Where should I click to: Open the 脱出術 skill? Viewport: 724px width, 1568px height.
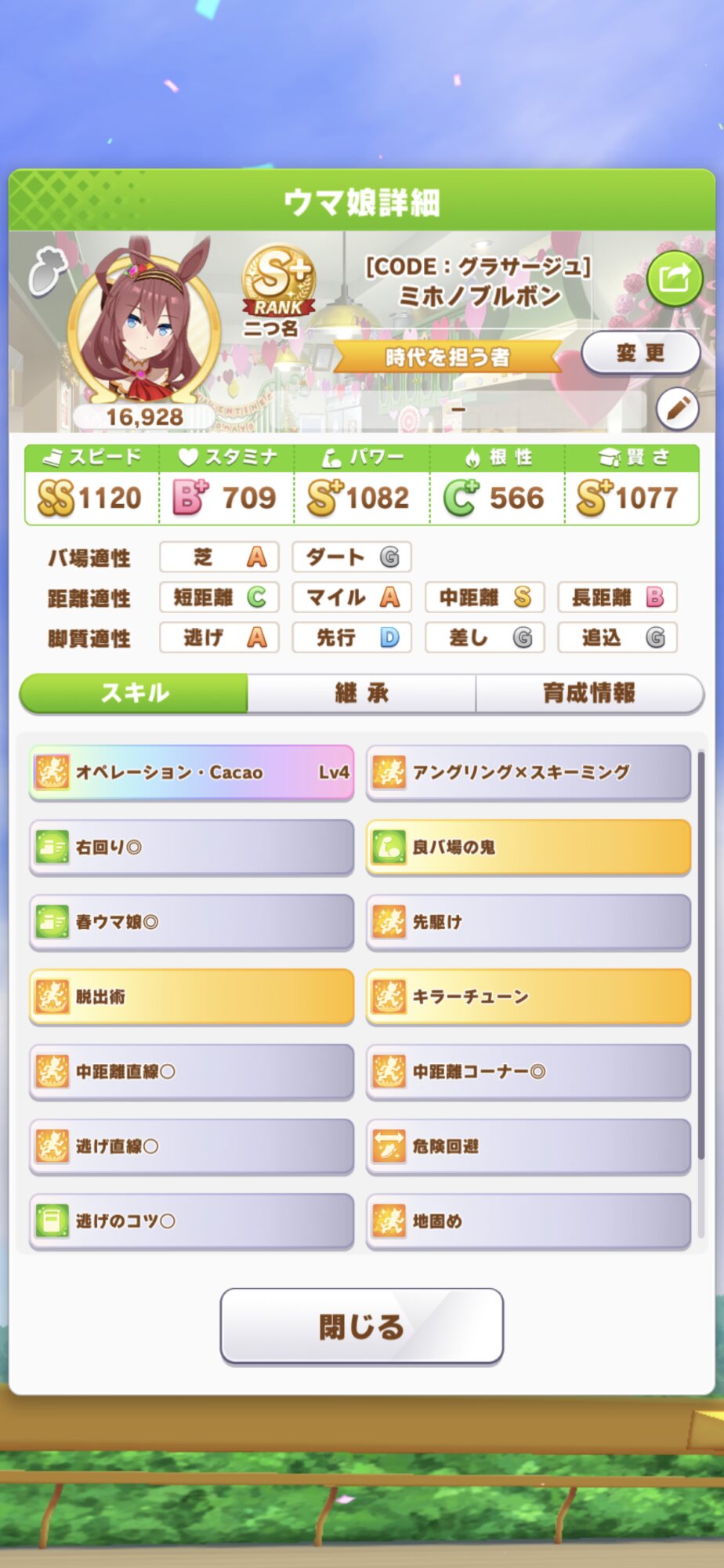pyautogui.click(x=191, y=996)
